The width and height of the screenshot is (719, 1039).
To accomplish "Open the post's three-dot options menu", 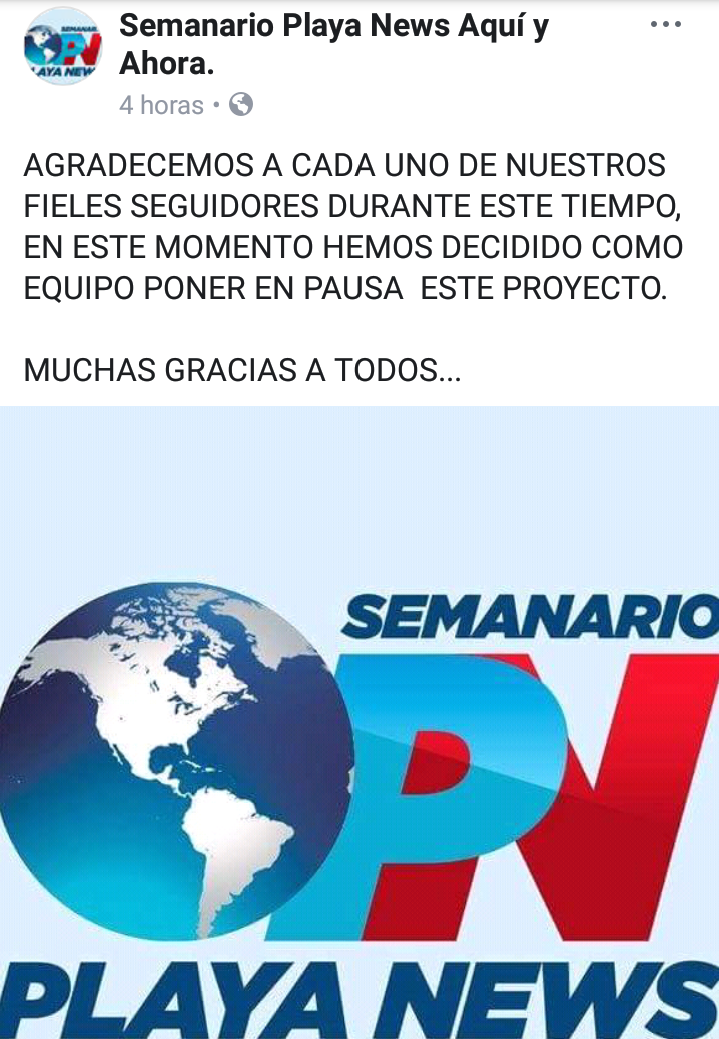I will click(665, 25).
